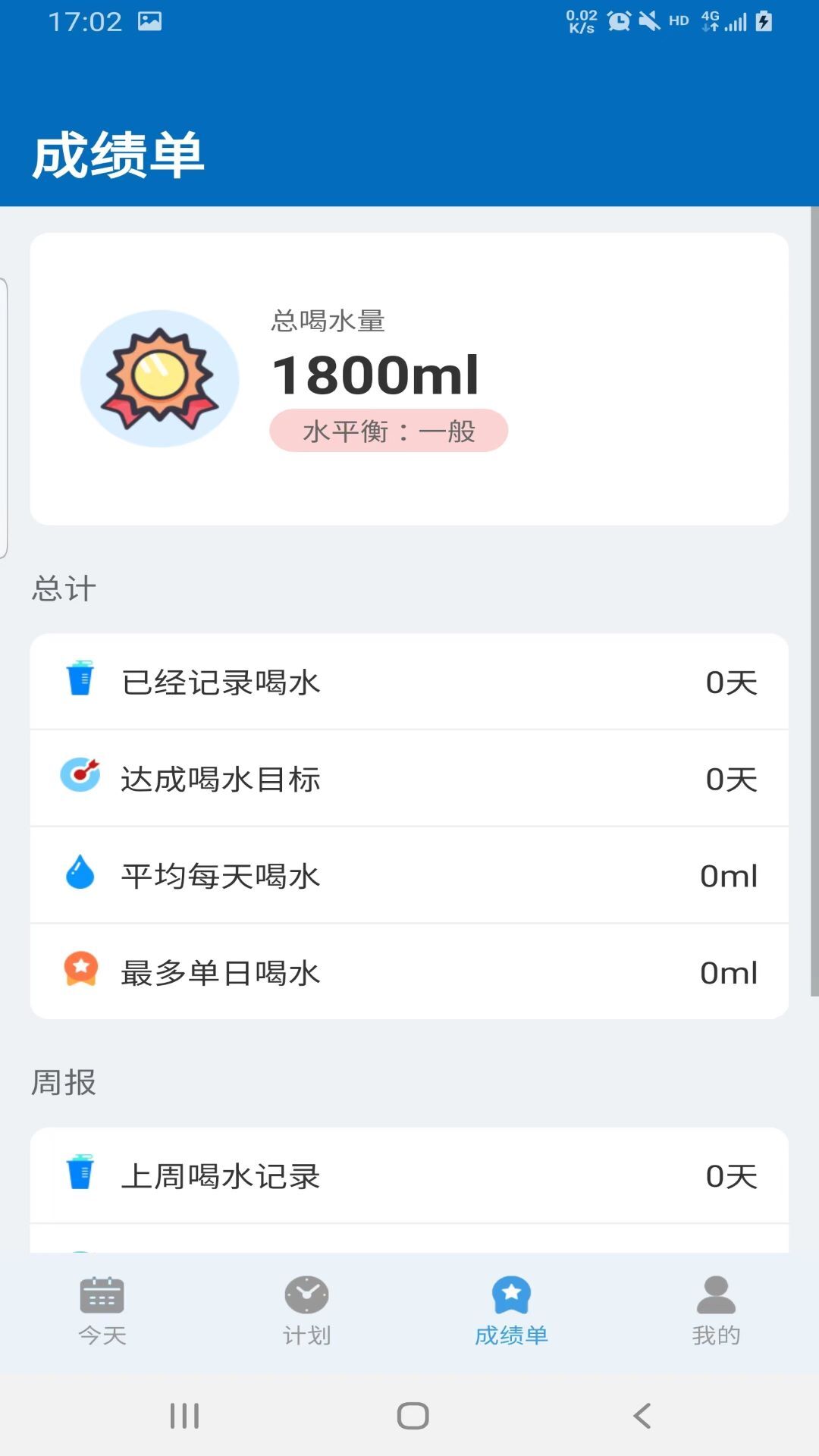
Task: Open the 我的 tab
Action: 717,1316
